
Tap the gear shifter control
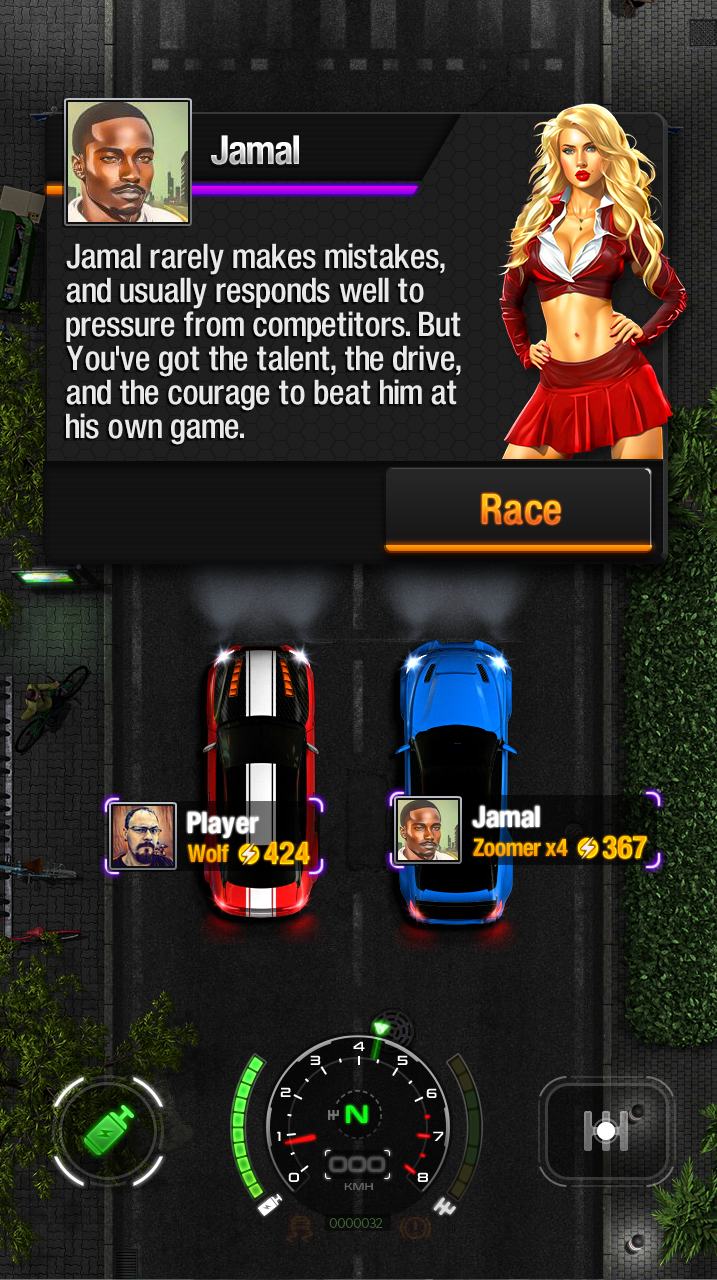pyautogui.click(x=606, y=1130)
